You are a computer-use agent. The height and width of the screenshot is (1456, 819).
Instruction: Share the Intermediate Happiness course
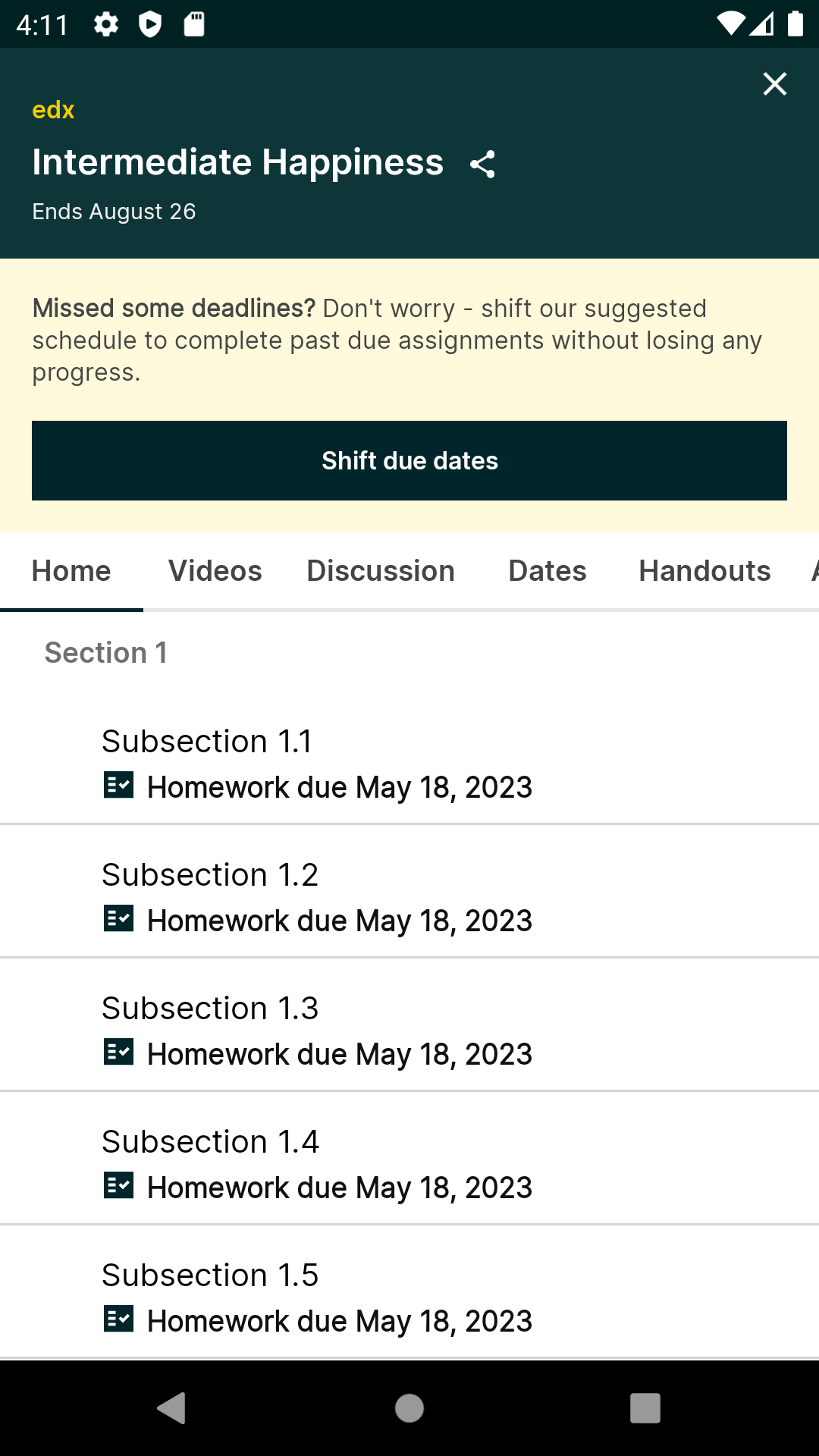tap(482, 164)
